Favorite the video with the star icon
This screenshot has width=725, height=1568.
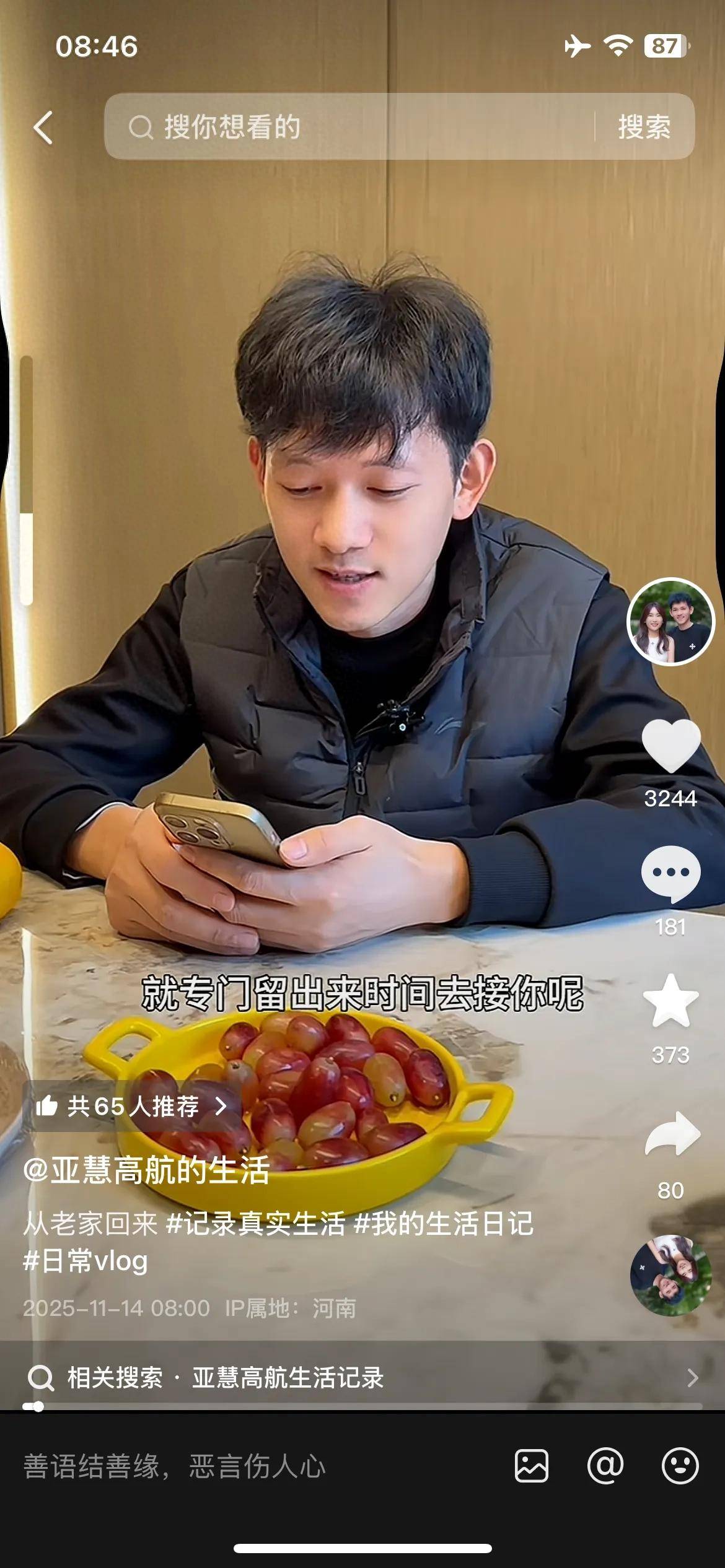(670, 1001)
